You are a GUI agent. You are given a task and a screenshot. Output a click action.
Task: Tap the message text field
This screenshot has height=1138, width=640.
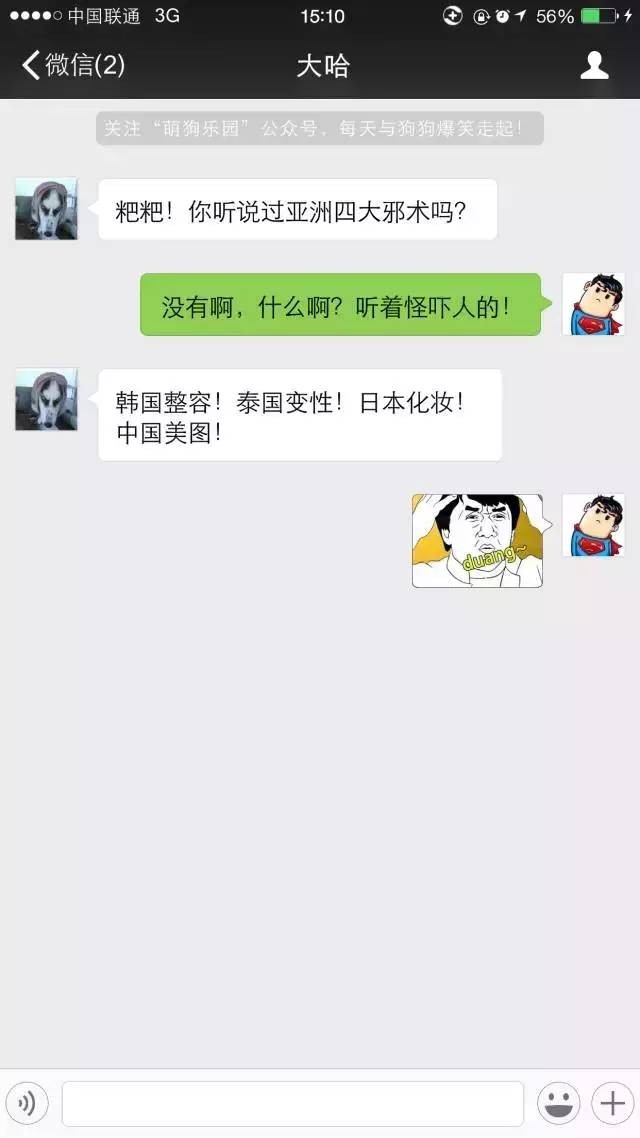click(x=292, y=1103)
